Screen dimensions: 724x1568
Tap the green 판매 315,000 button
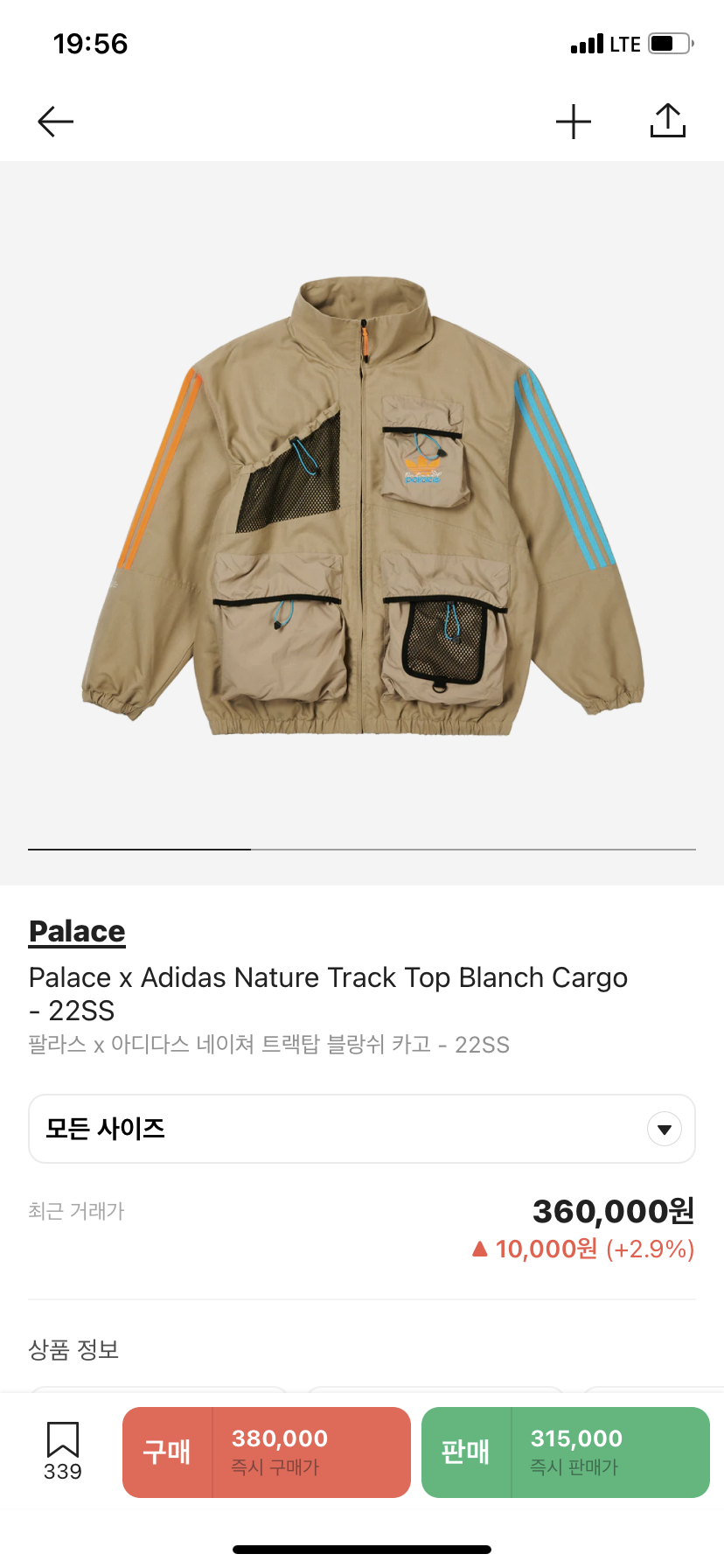tap(566, 1452)
